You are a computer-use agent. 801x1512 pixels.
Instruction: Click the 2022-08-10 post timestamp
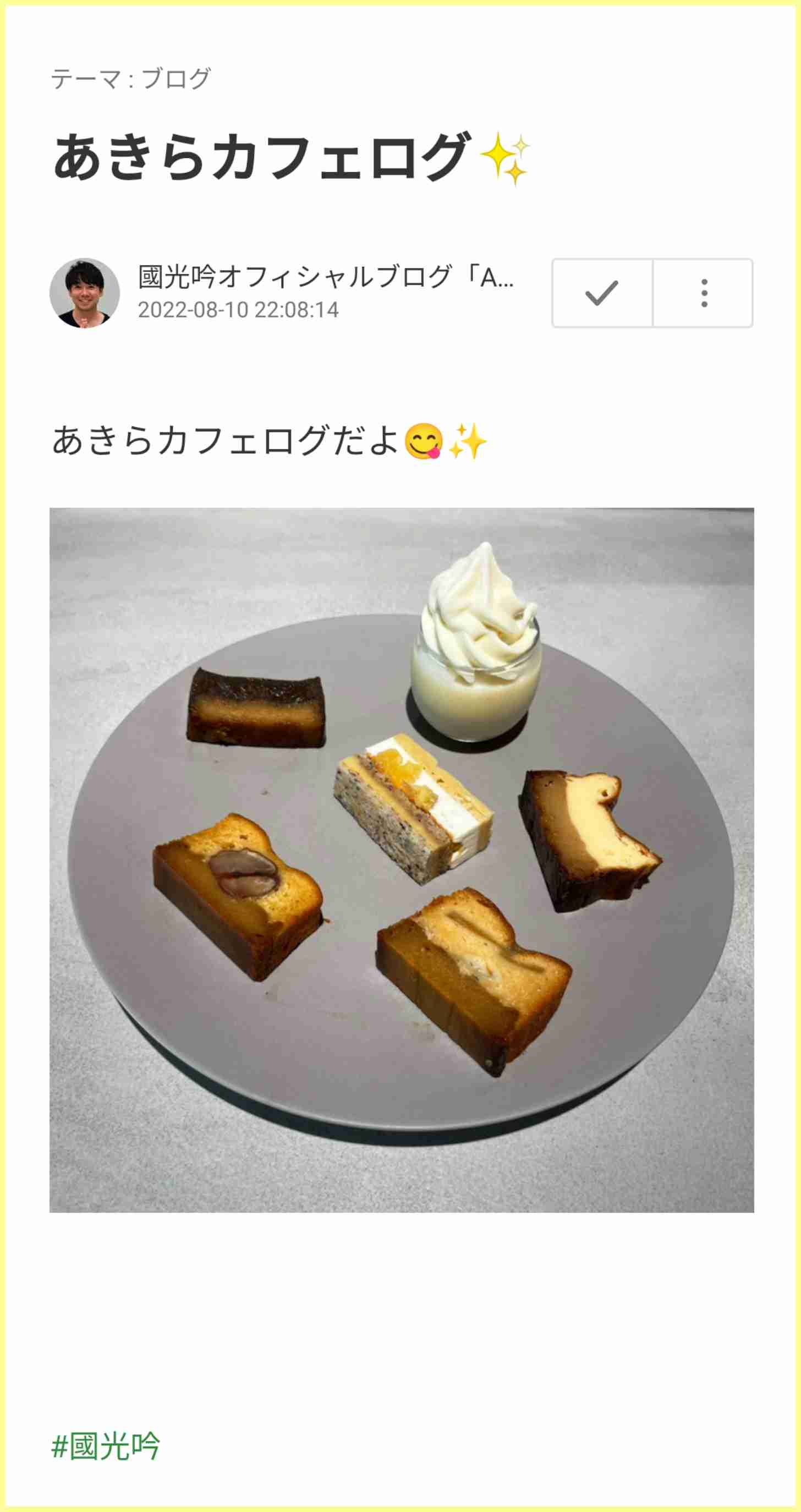(x=238, y=310)
